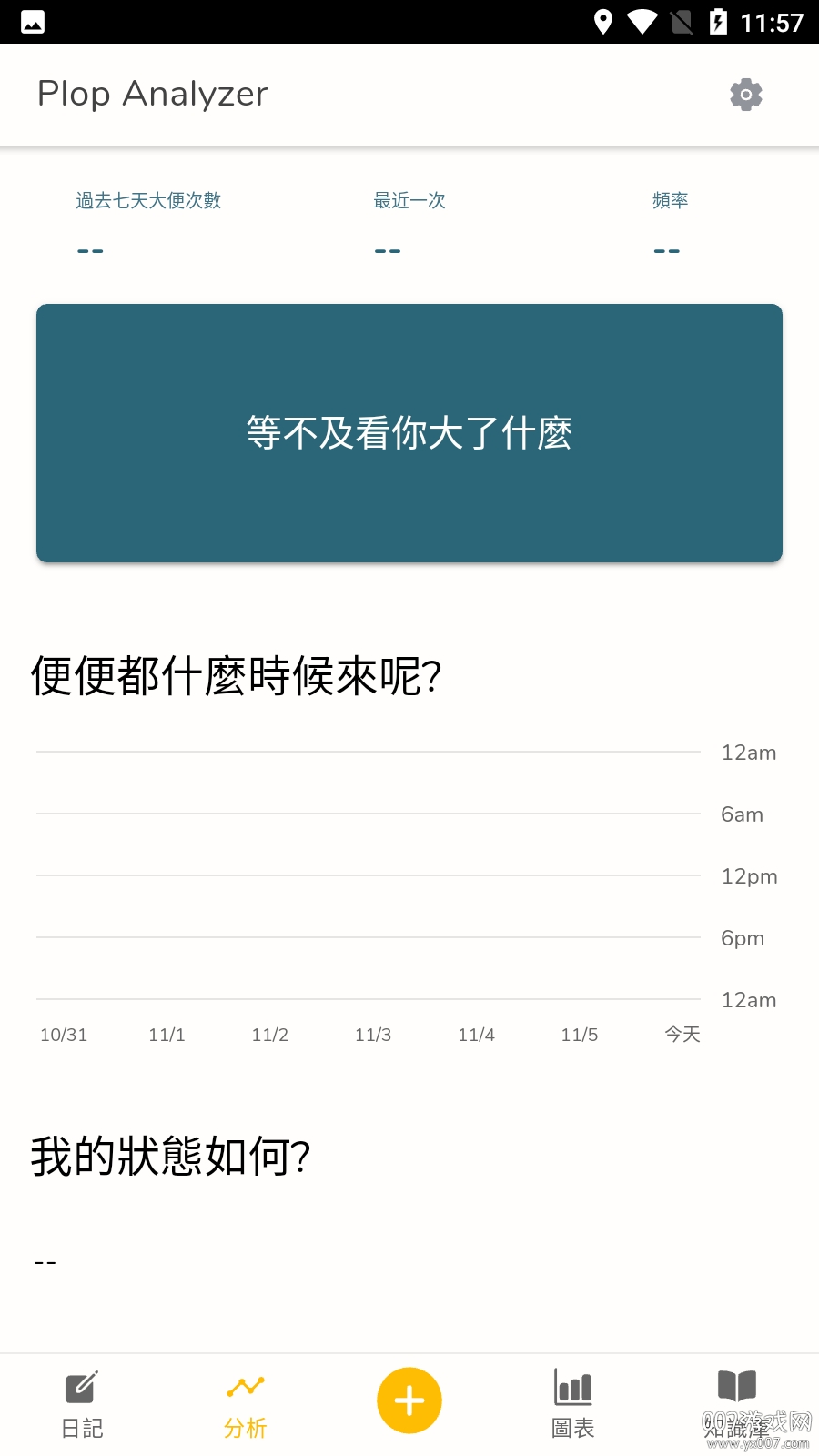This screenshot has height=1456, width=819.
Task: Open the settings gear icon
Action: coord(745,95)
